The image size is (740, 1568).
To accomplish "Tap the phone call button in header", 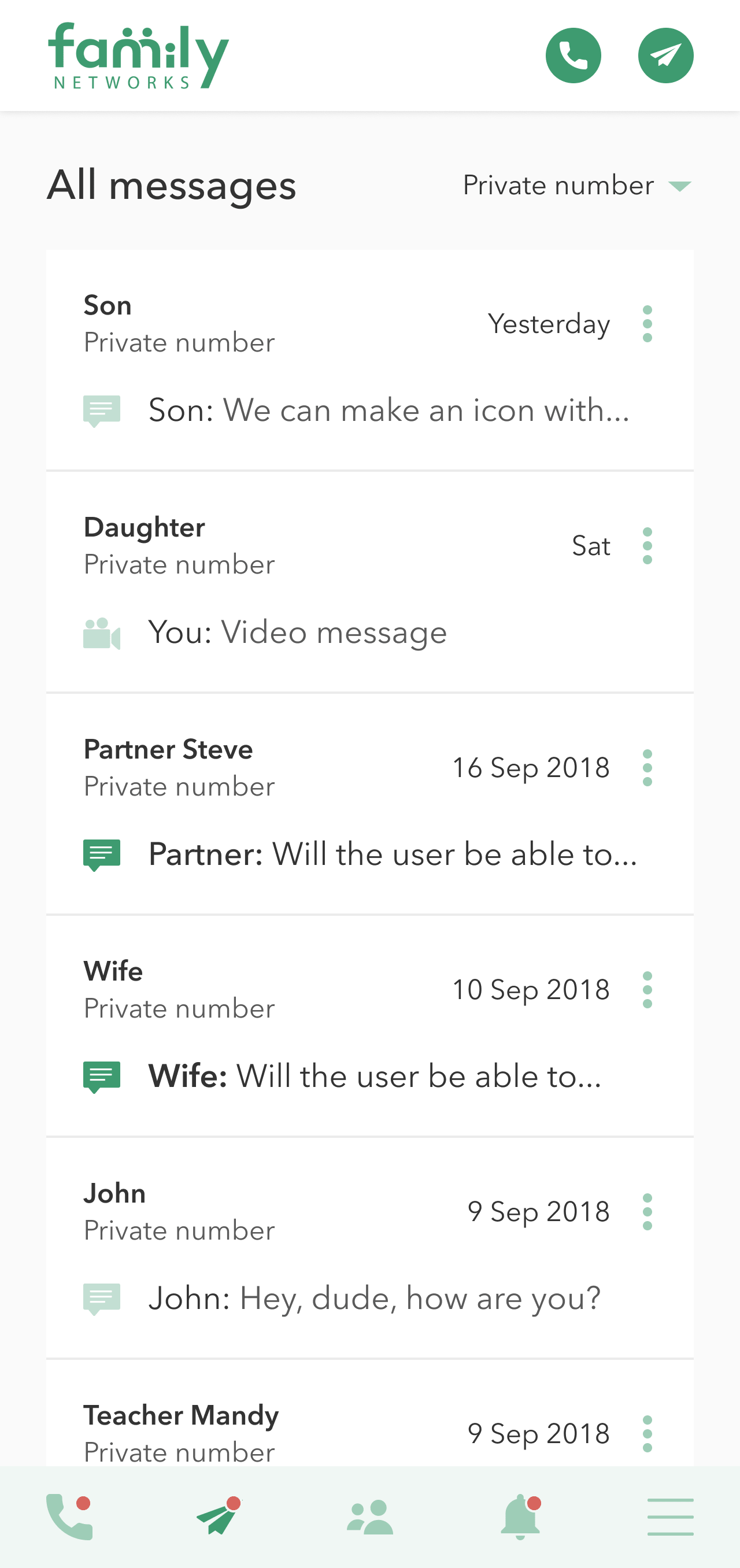I will tap(573, 56).
